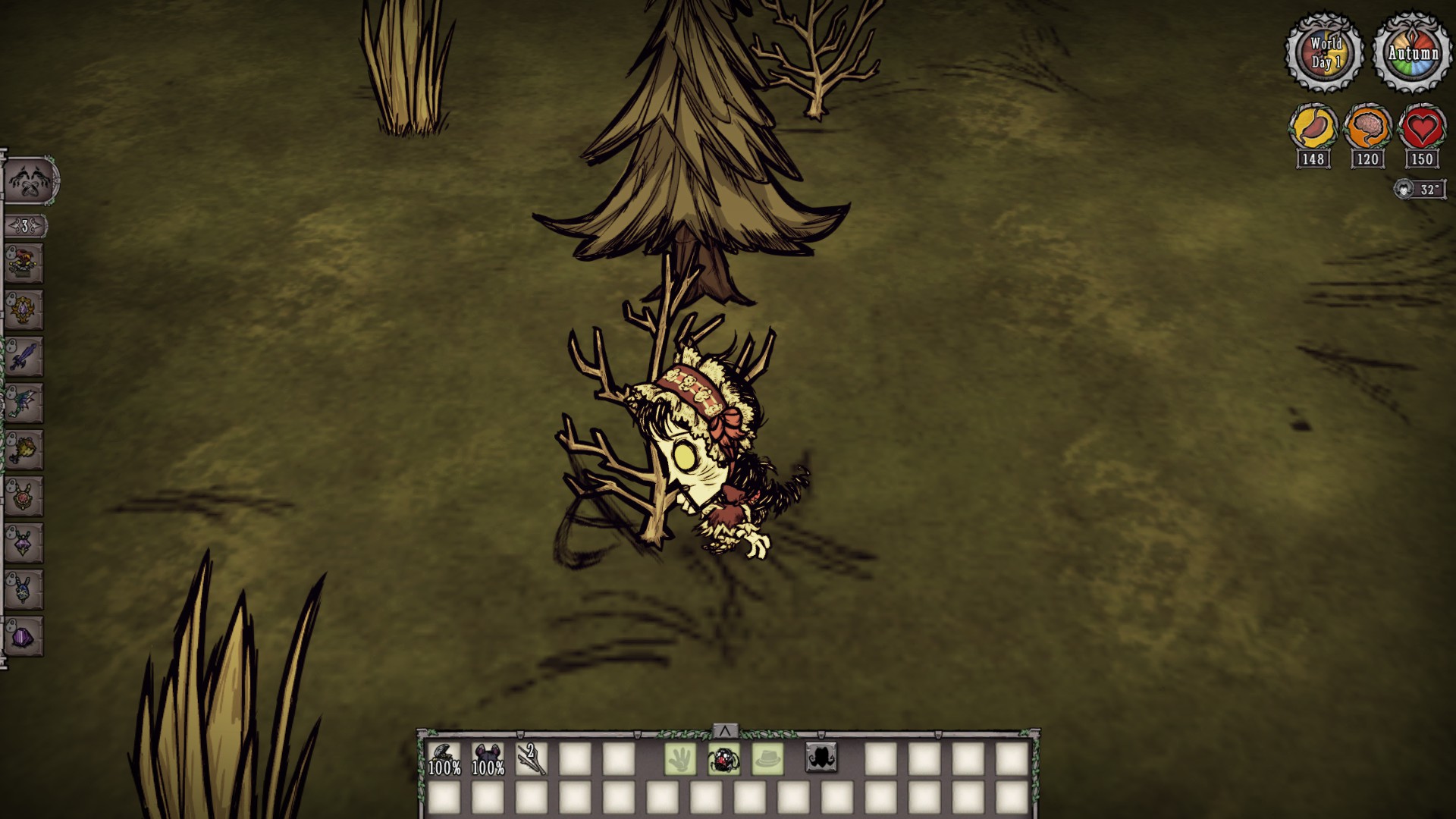Select the twigs stack in inventory
Image resolution: width=1456 pixels, height=819 pixels.
coord(532,759)
